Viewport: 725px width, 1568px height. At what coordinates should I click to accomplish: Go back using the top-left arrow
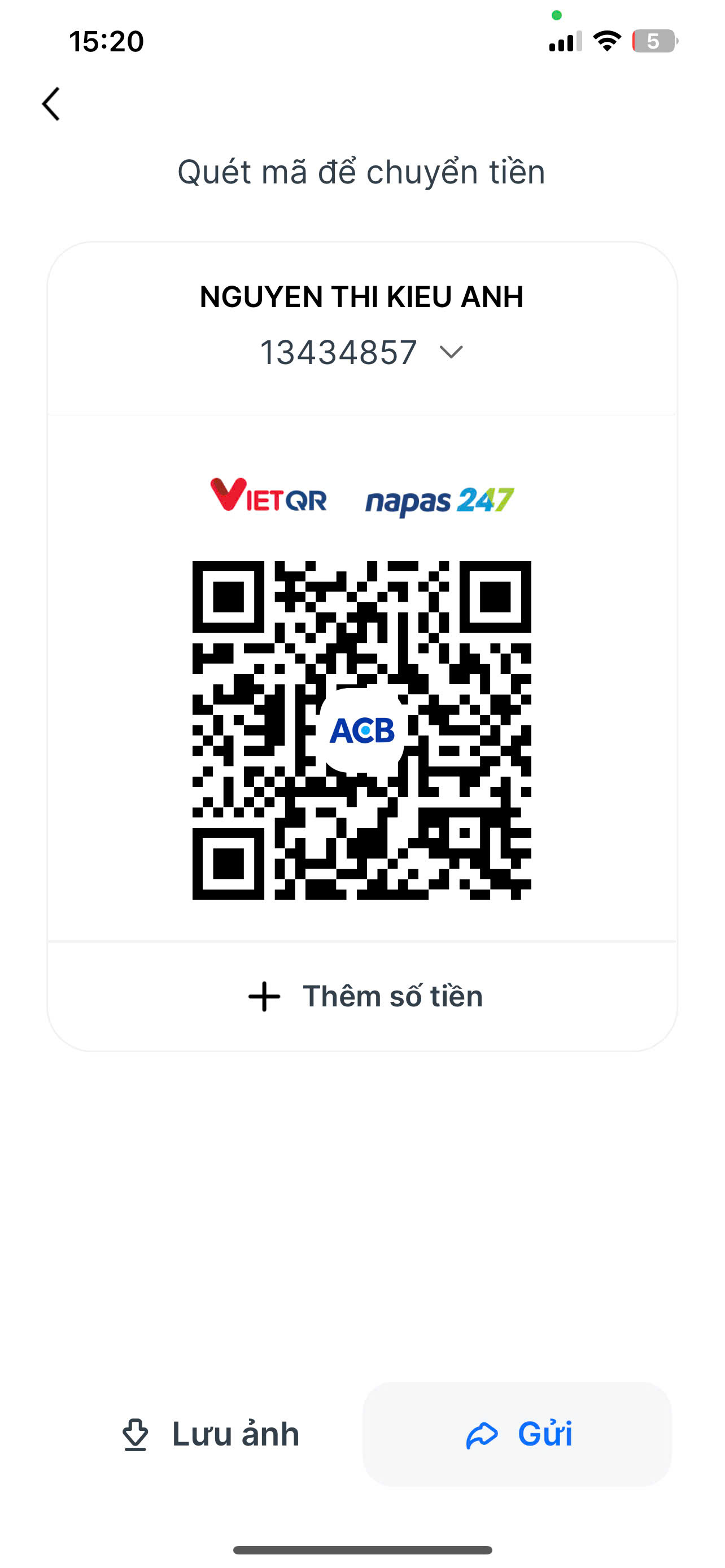click(51, 104)
